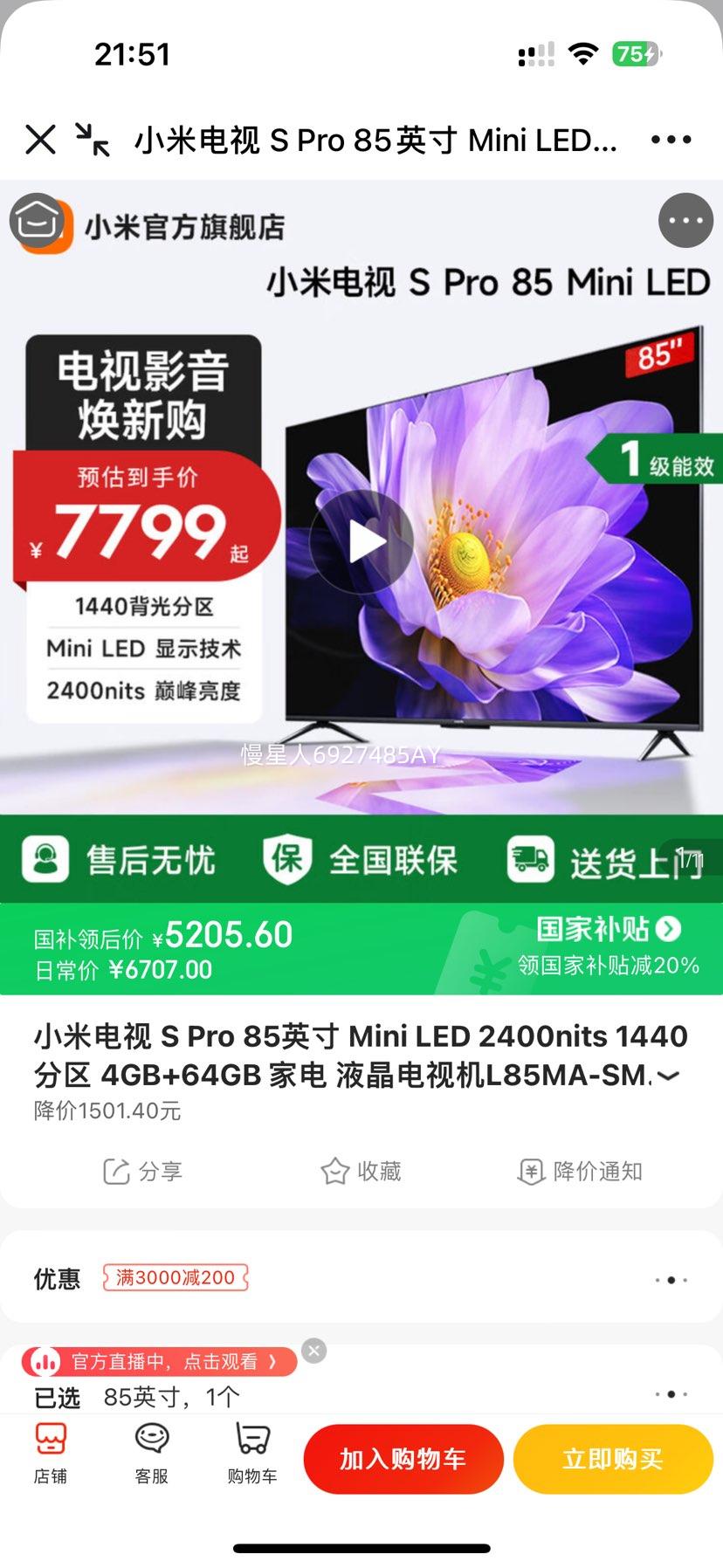Screen dimensions: 723x1568
Task: Tap the 满3000减200 coupon tag
Action: pyautogui.click(x=175, y=1277)
